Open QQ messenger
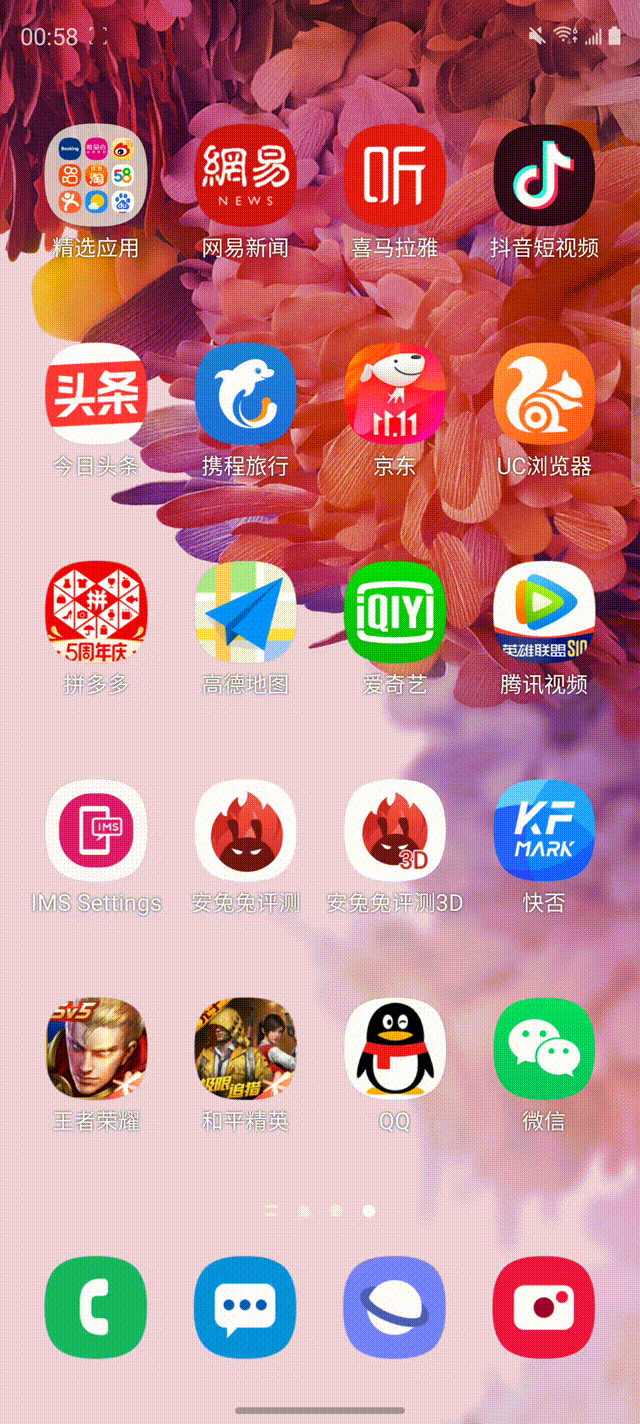The height and width of the screenshot is (1424, 640). click(394, 1049)
